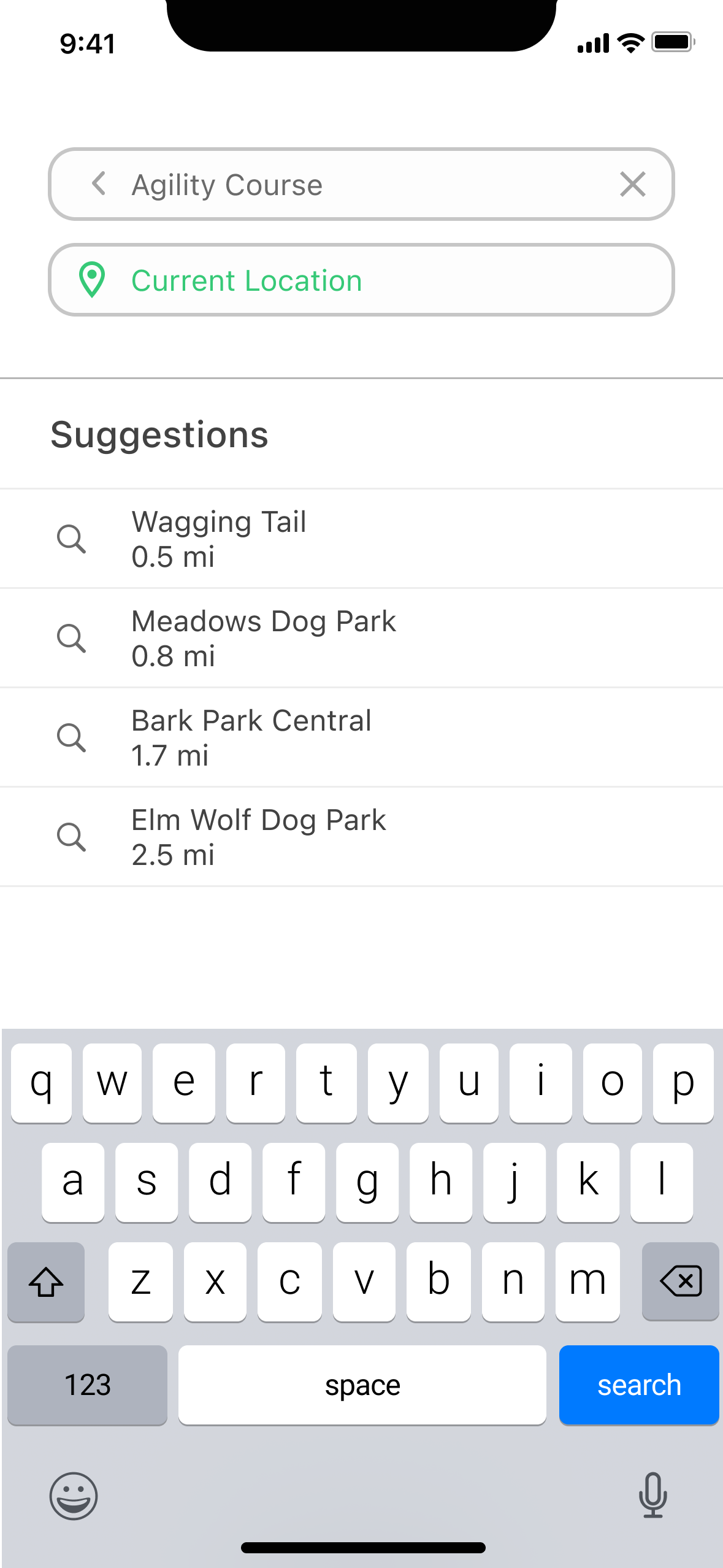The image size is (723, 1568).
Task: Switch keyboard to the 123 number layout
Action: 88,1385
